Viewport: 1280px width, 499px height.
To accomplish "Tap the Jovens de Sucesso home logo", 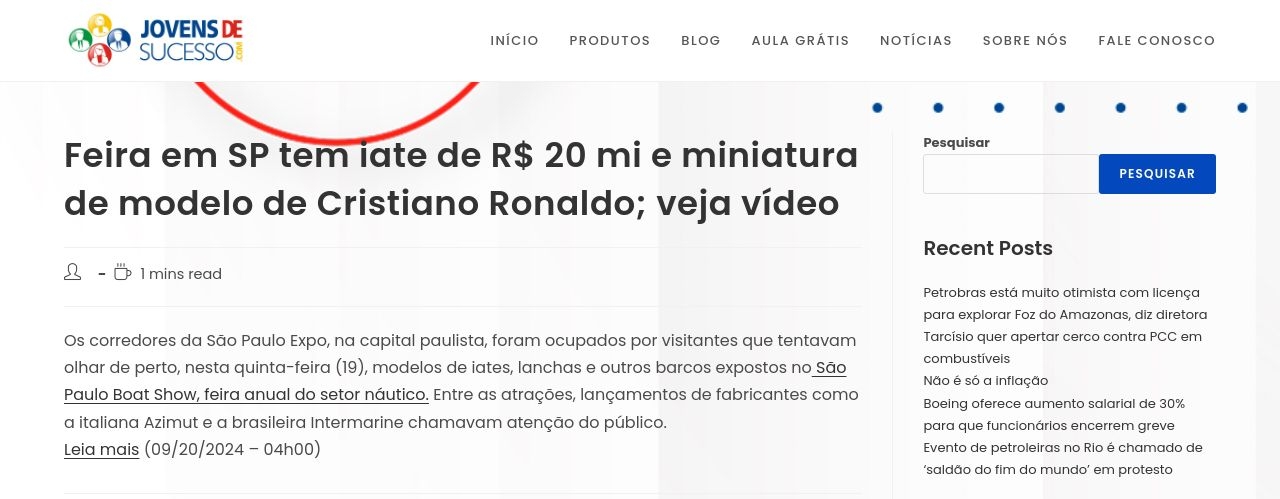I will tap(156, 40).
